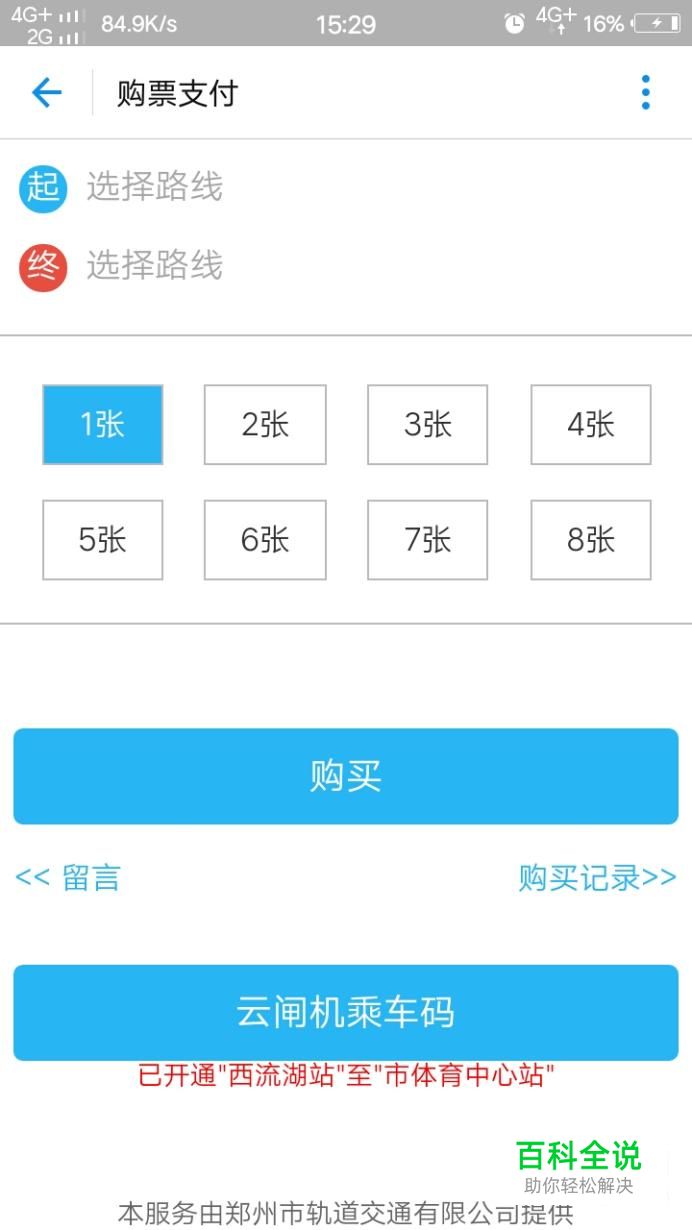Open the three-dot overflow menu
This screenshot has height=1230, width=692.
coord(646,93)
